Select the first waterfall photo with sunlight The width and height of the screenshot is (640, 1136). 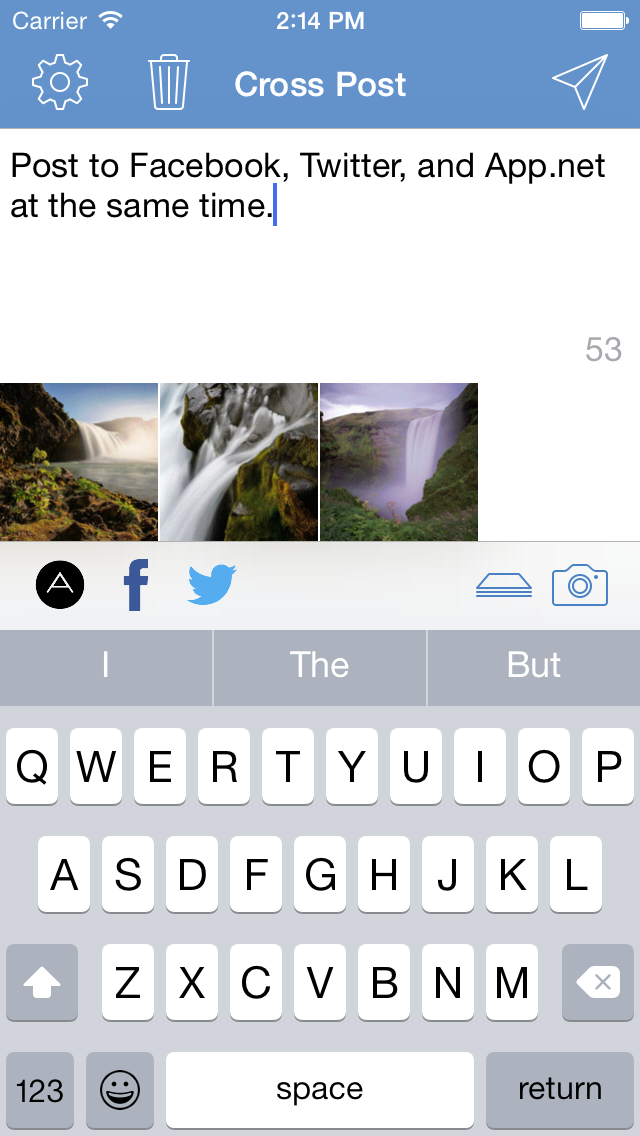pyautogui.click(x=79, y=462)
